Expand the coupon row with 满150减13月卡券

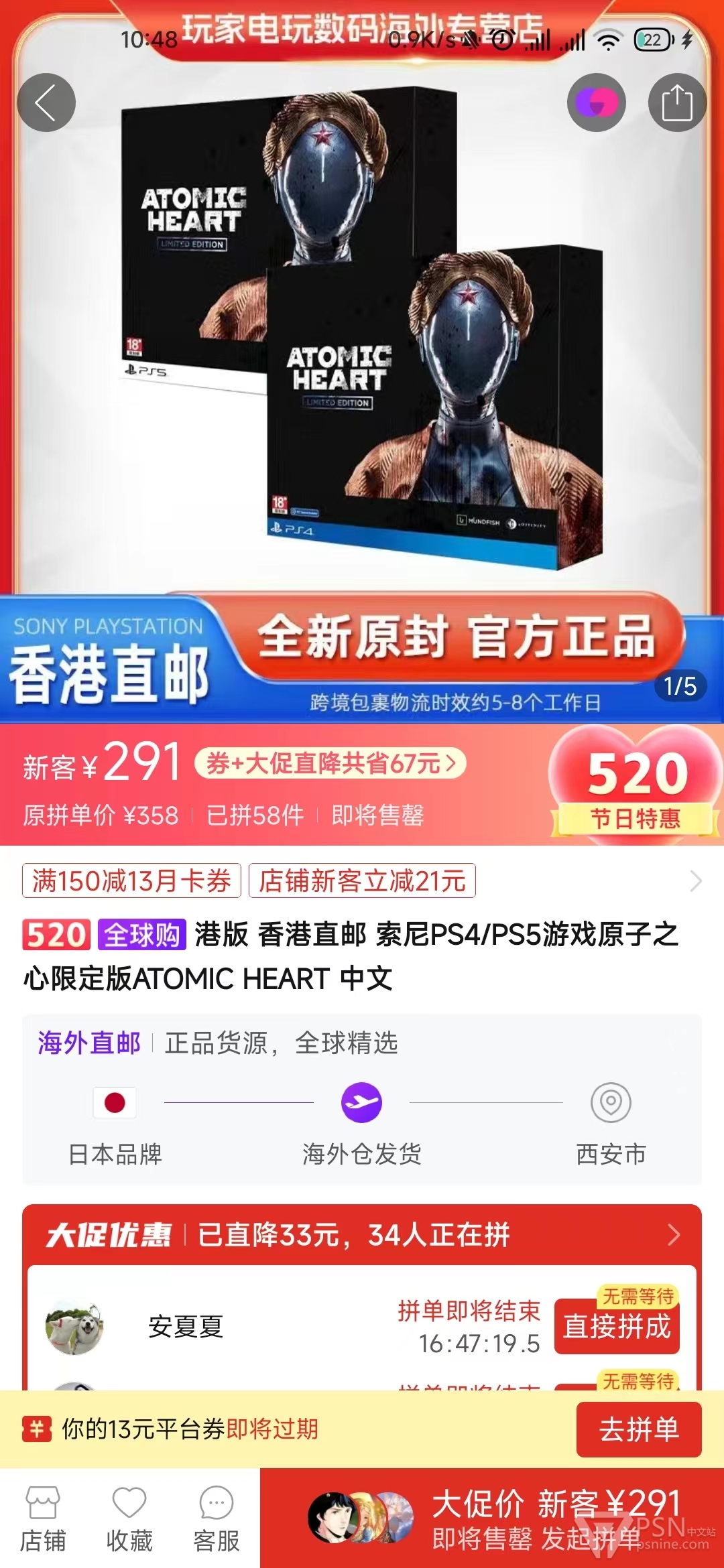tap(362, 880)
